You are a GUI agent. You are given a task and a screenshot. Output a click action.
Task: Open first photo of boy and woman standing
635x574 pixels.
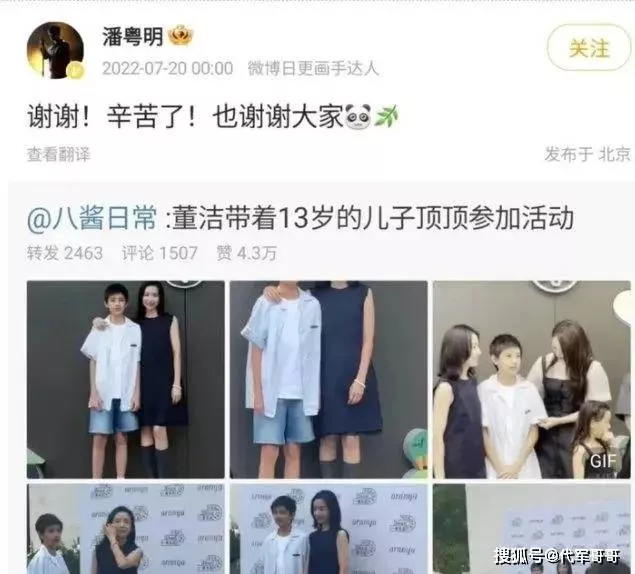click(125, 379)
